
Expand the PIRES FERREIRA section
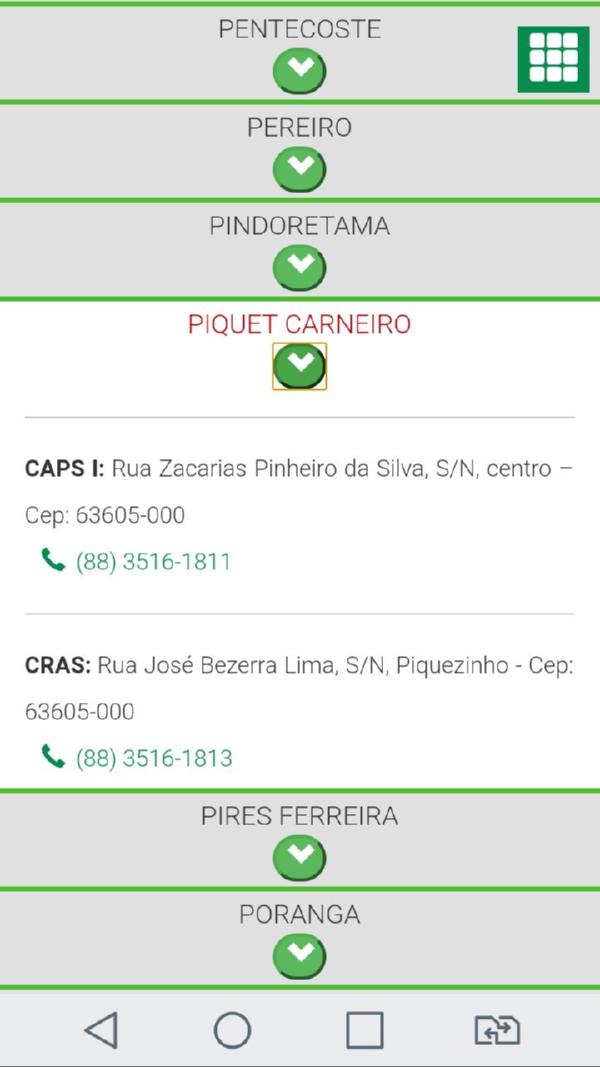coord(299,857)
